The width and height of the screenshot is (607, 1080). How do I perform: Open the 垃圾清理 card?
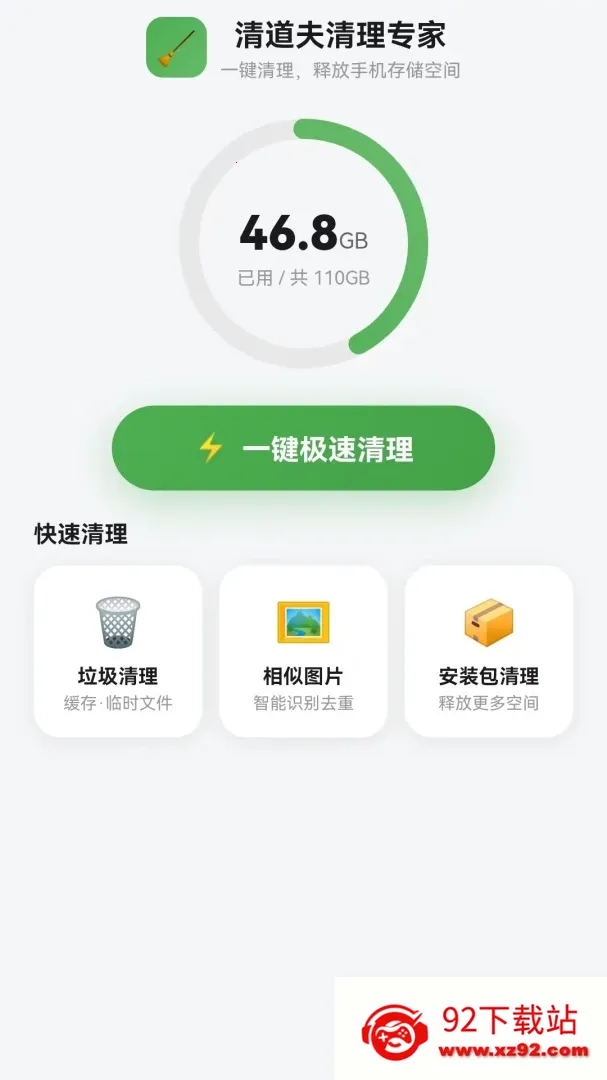[118, 651]
